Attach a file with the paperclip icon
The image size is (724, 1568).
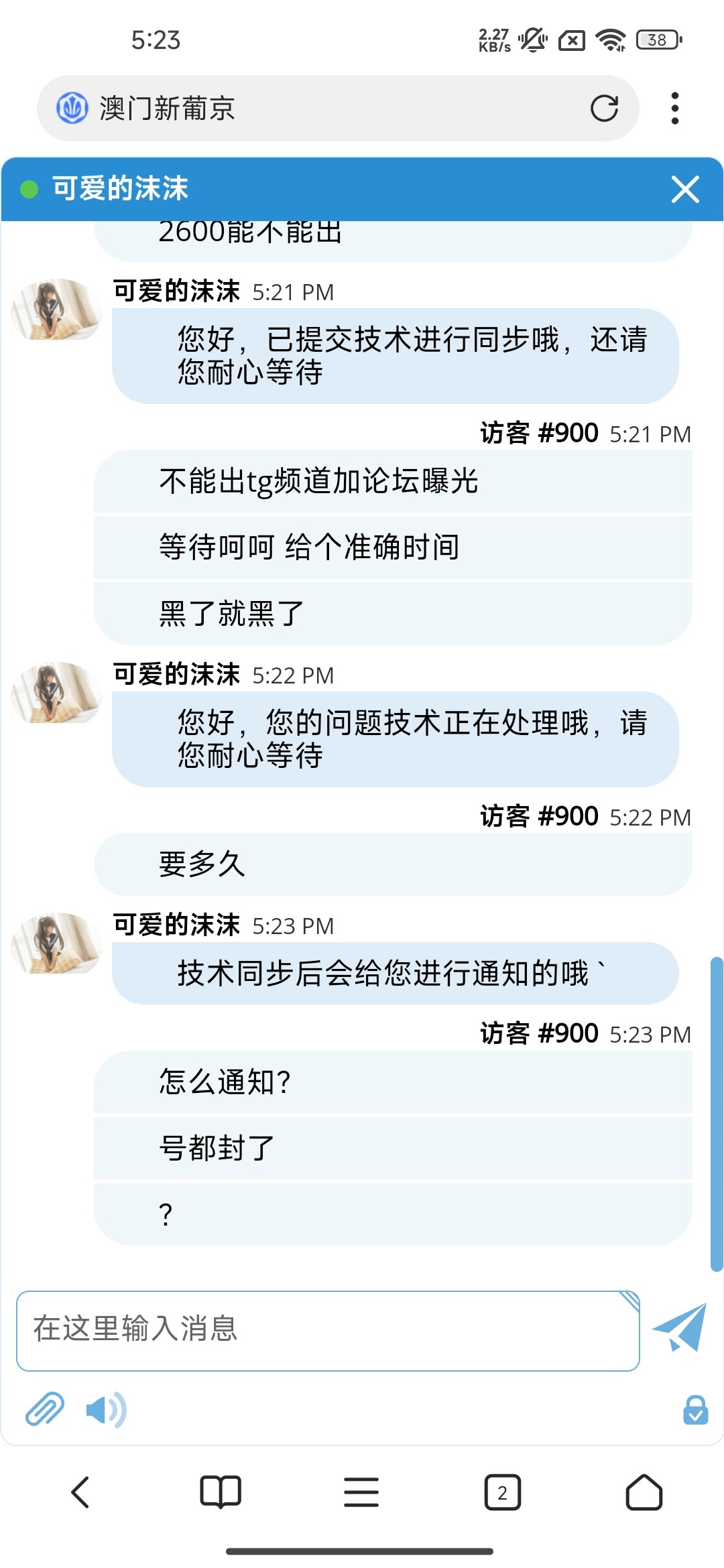[x=44, y=1409]
